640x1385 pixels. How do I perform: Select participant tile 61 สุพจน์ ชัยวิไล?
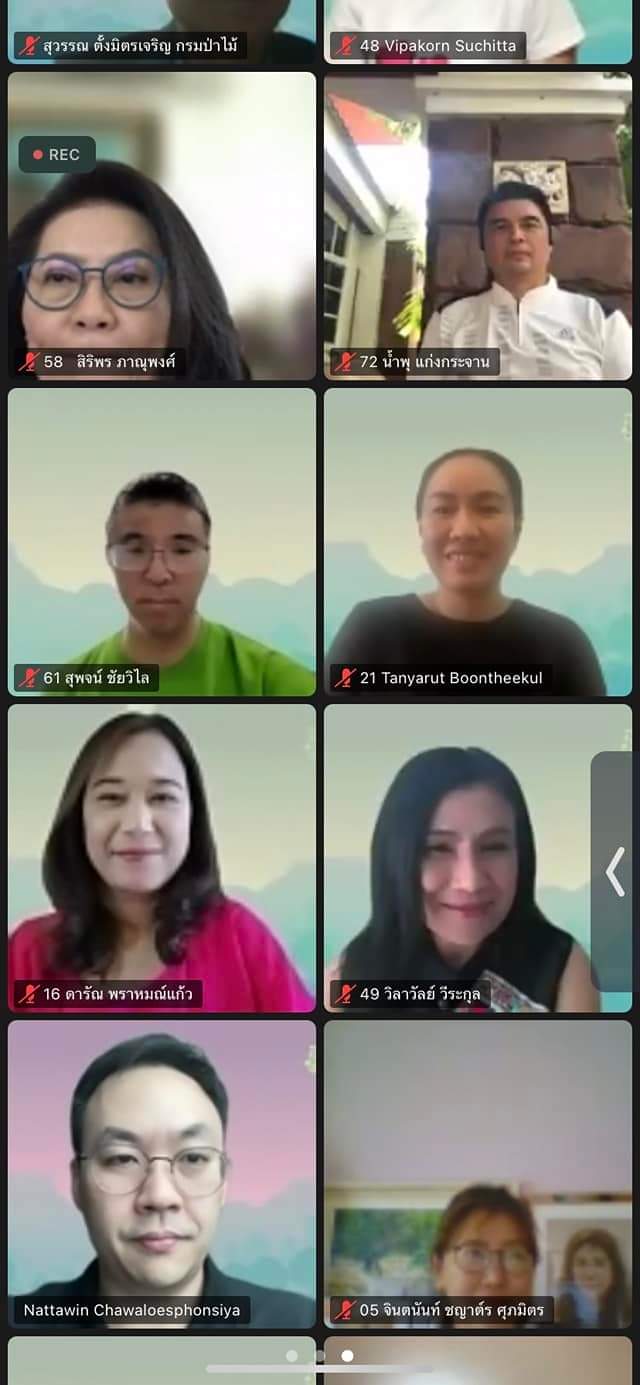pyautogui.click(x=162, y=542)
